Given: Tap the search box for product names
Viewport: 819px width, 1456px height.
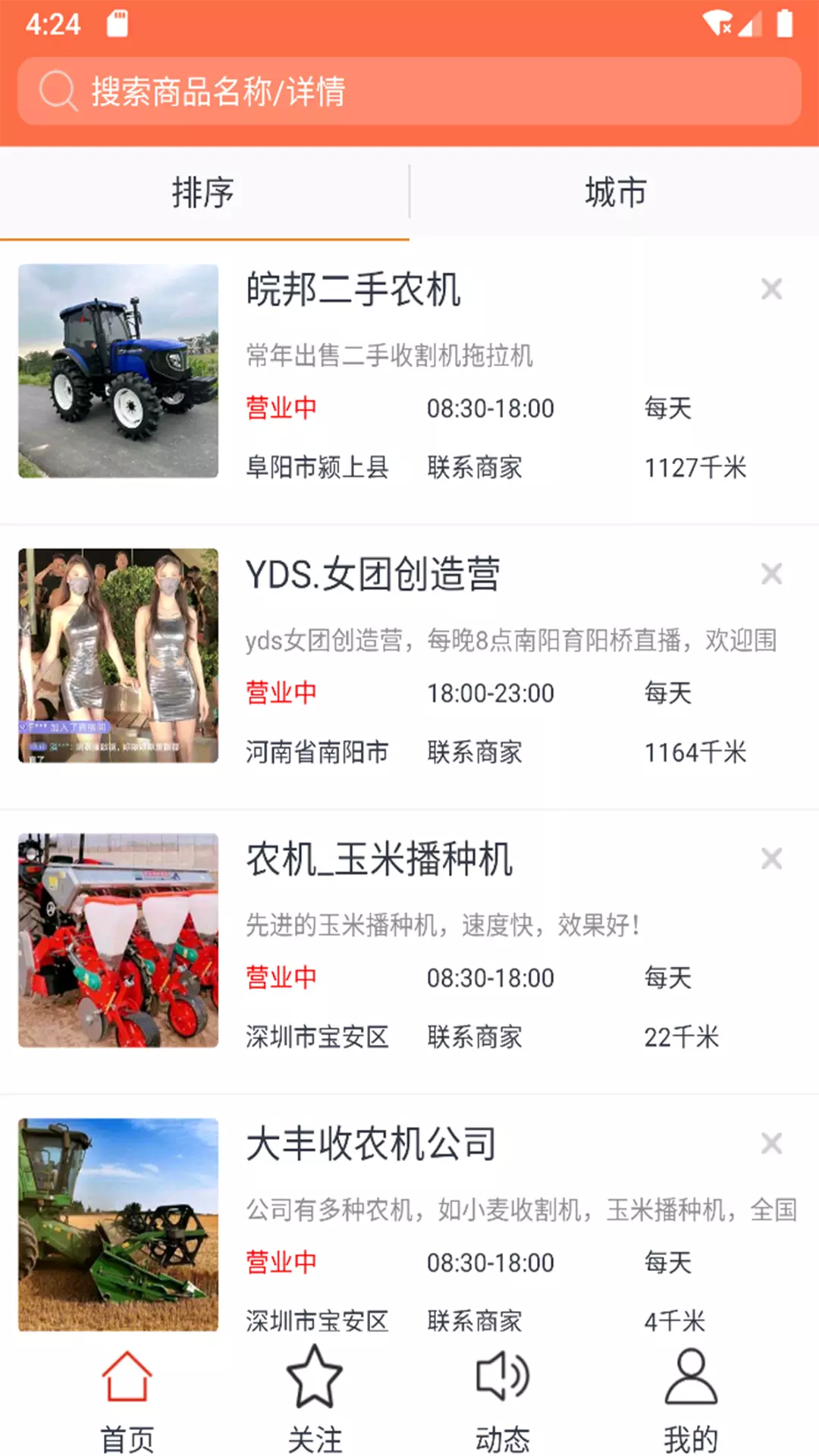Looking at the screenshot, I should [409, 92].
